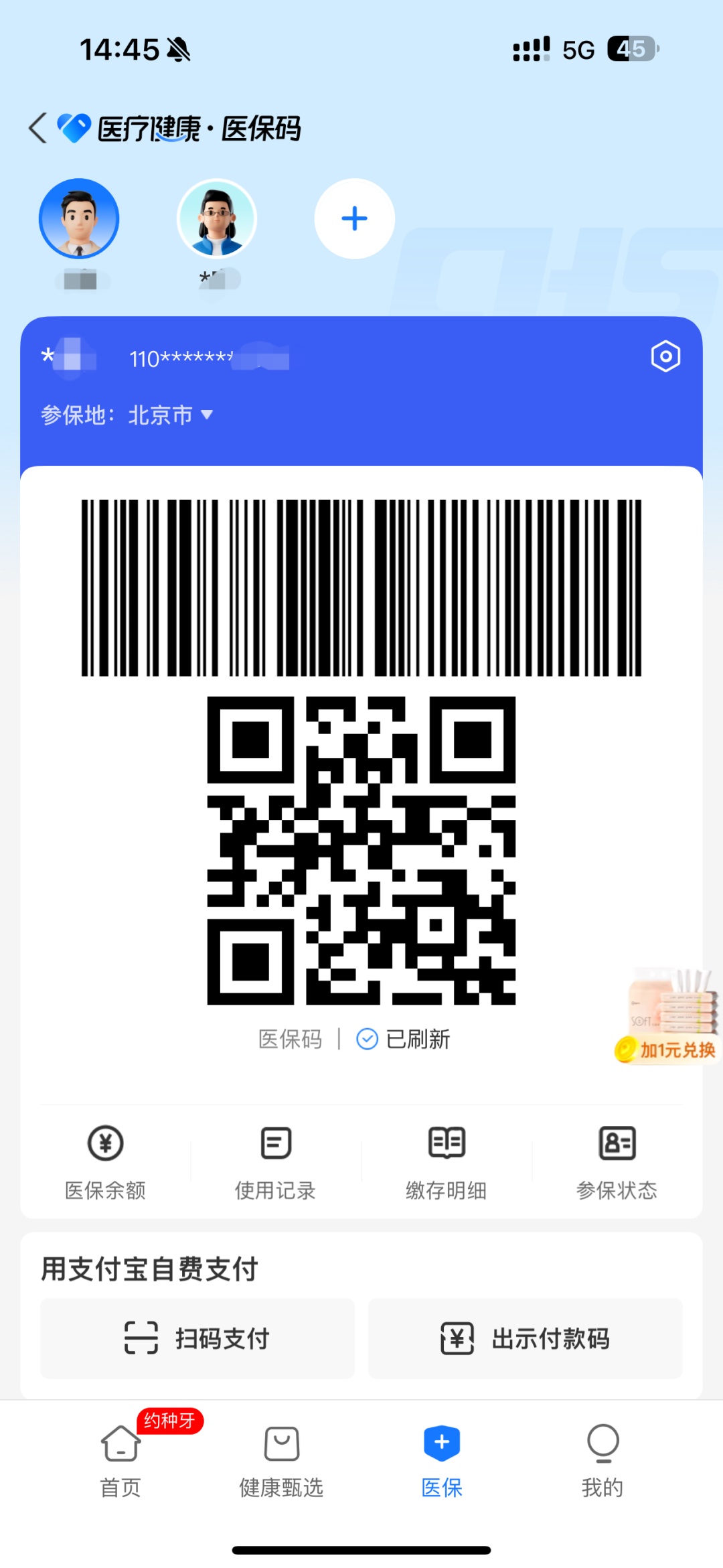Open the 加1元兑换 promotion
This screenshot has width=723, height=1568.
click(x=667, y=1018)
